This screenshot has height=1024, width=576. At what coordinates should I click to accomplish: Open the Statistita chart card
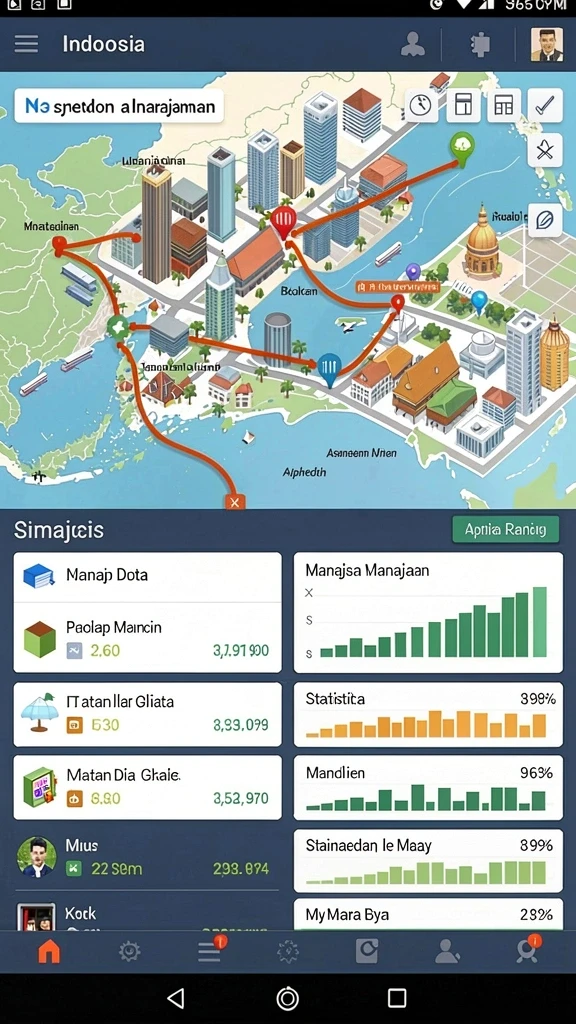[x=428, y=714]
